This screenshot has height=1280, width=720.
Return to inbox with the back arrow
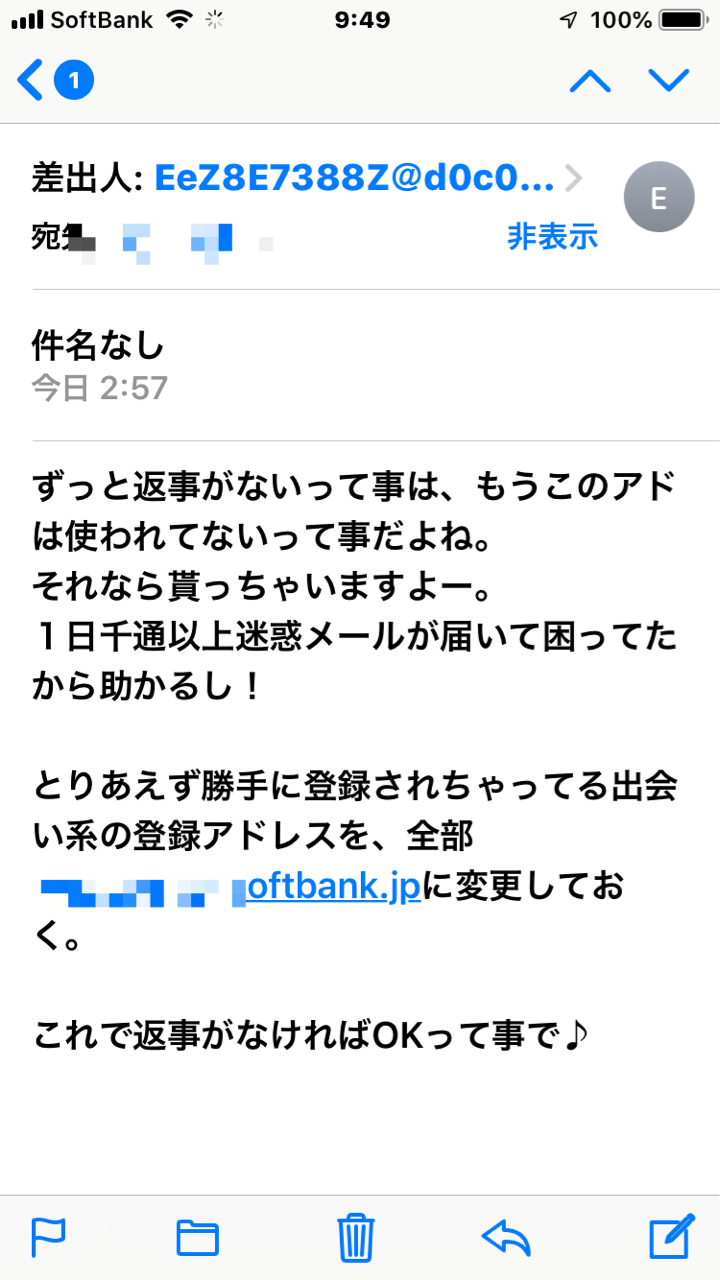pos(30,82)
